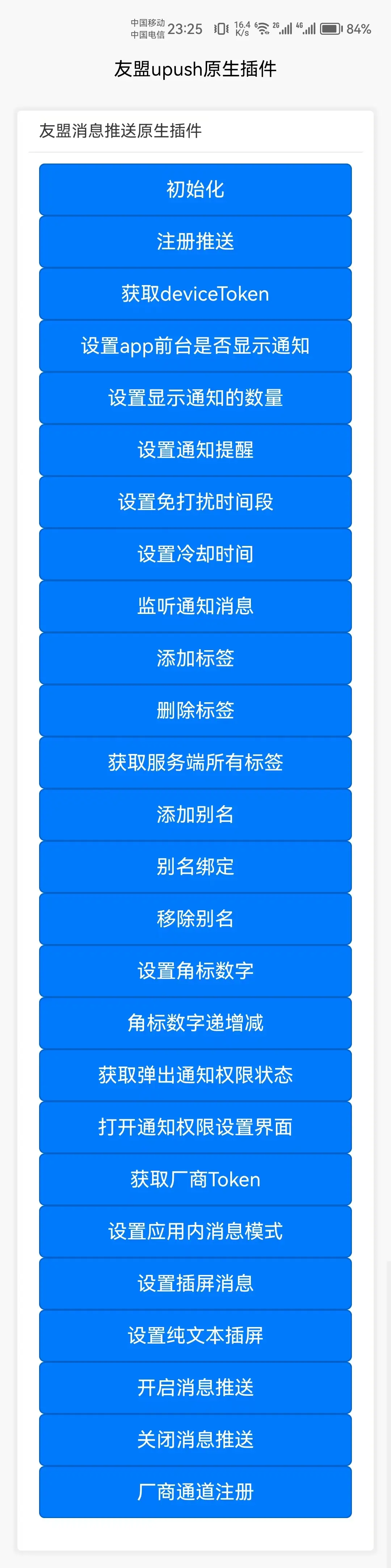Tap the 设置冷却时间 button
391x1568 pixels.
(x=195, y=554)
